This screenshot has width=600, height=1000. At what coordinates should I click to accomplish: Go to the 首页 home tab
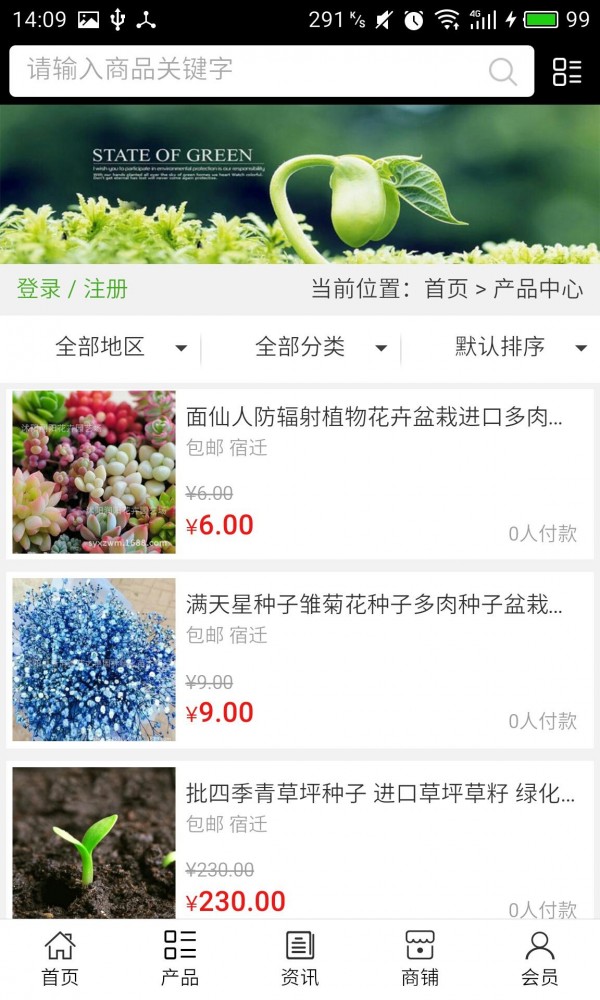(60, 958)
